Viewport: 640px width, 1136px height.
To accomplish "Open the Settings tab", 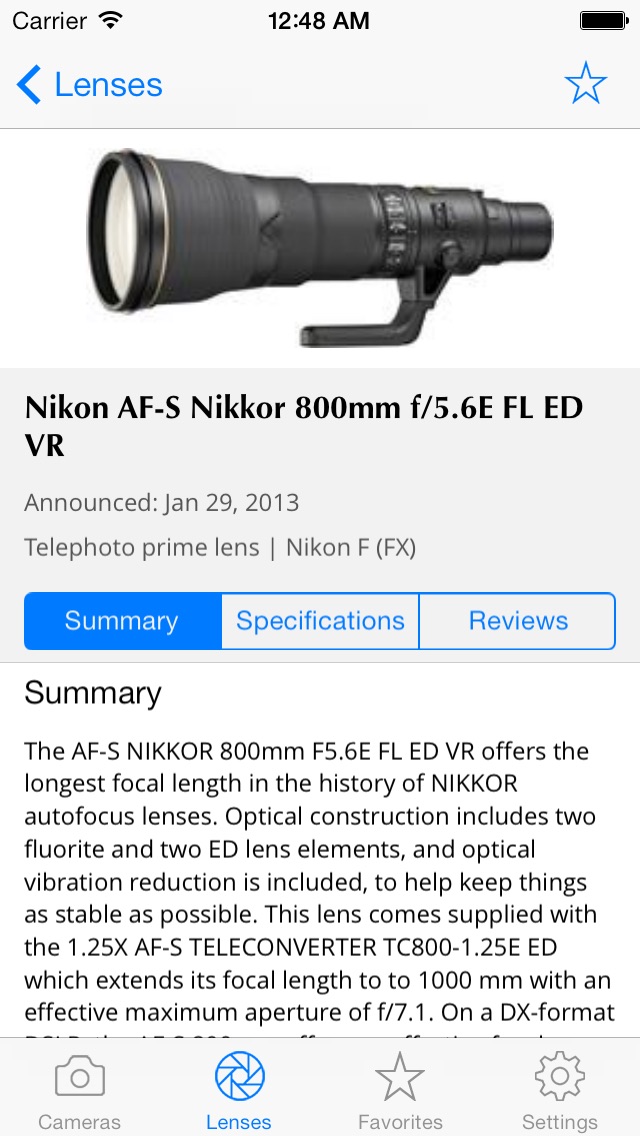I will tap(559, 1091).
